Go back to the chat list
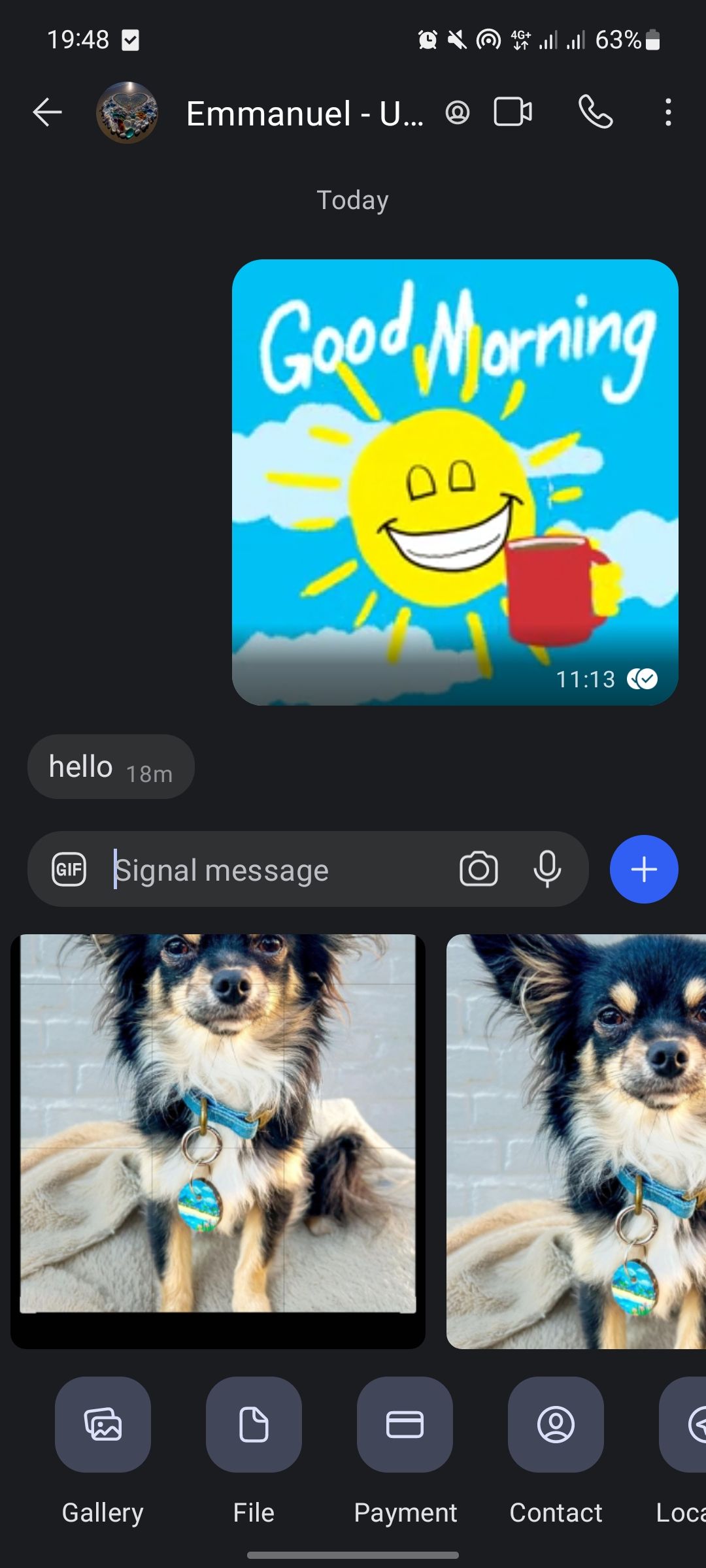The image size is (706, 1568). pyautogui.click(x=47, y=112)
